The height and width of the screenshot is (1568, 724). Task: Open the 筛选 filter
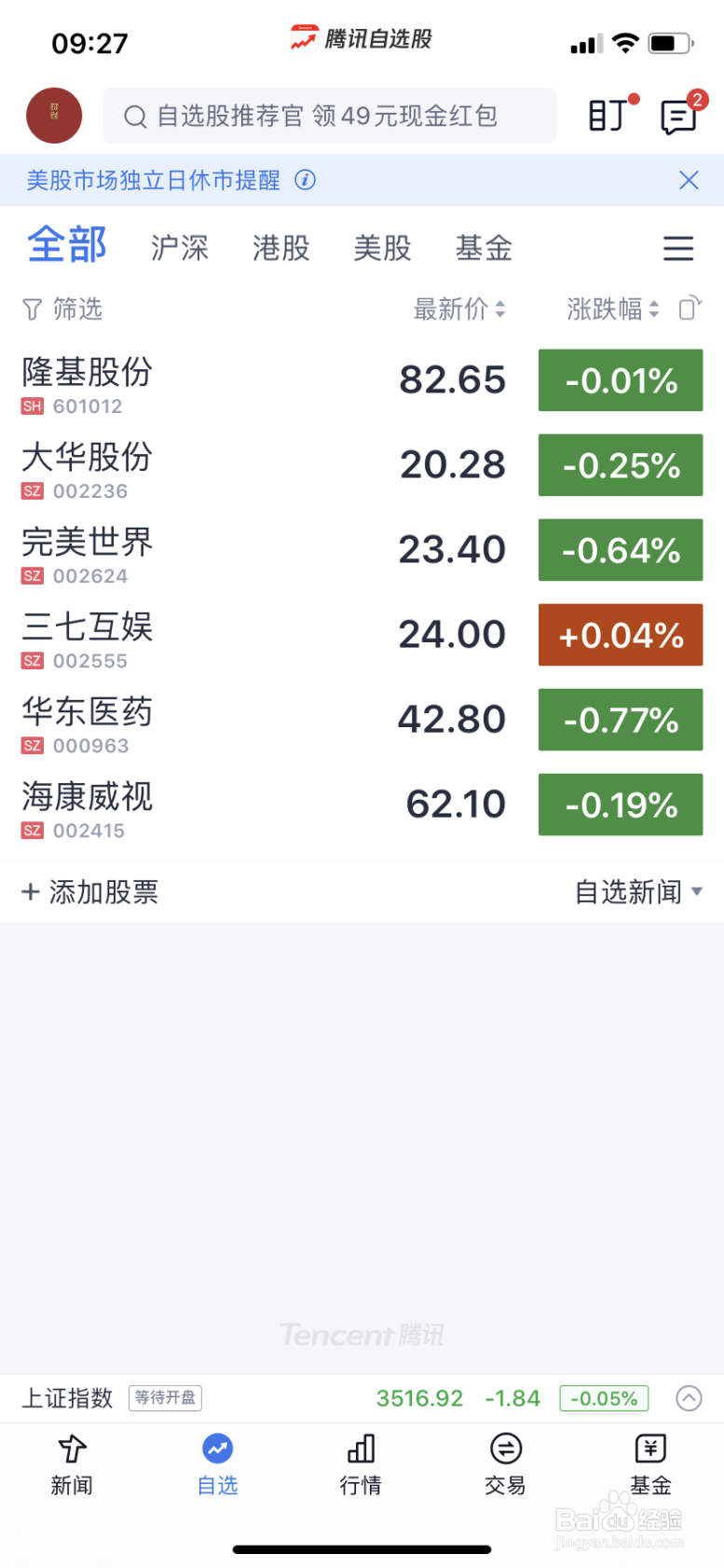tap(61, 309)
